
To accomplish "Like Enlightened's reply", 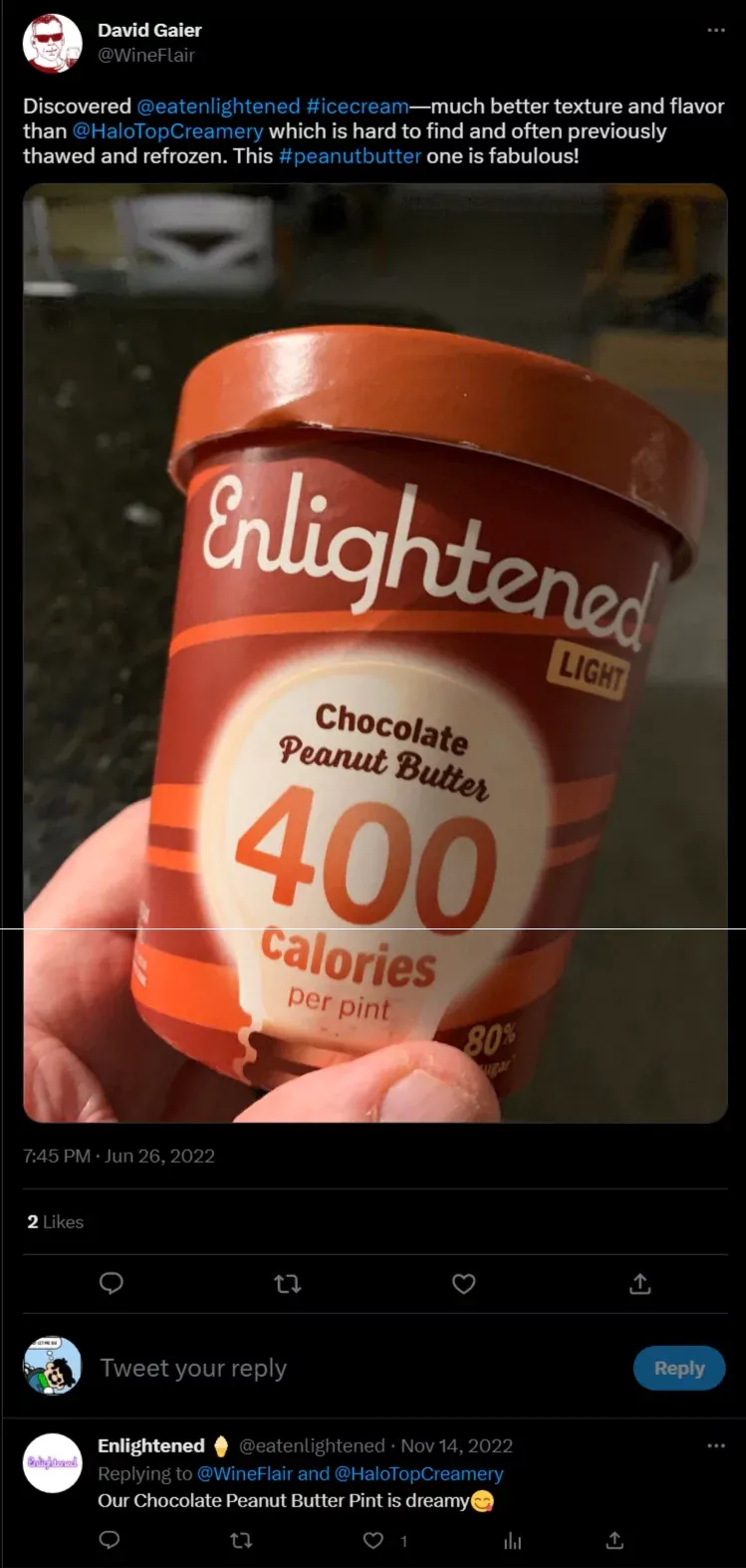I will pyautogui.click(x=373, y=1541).
